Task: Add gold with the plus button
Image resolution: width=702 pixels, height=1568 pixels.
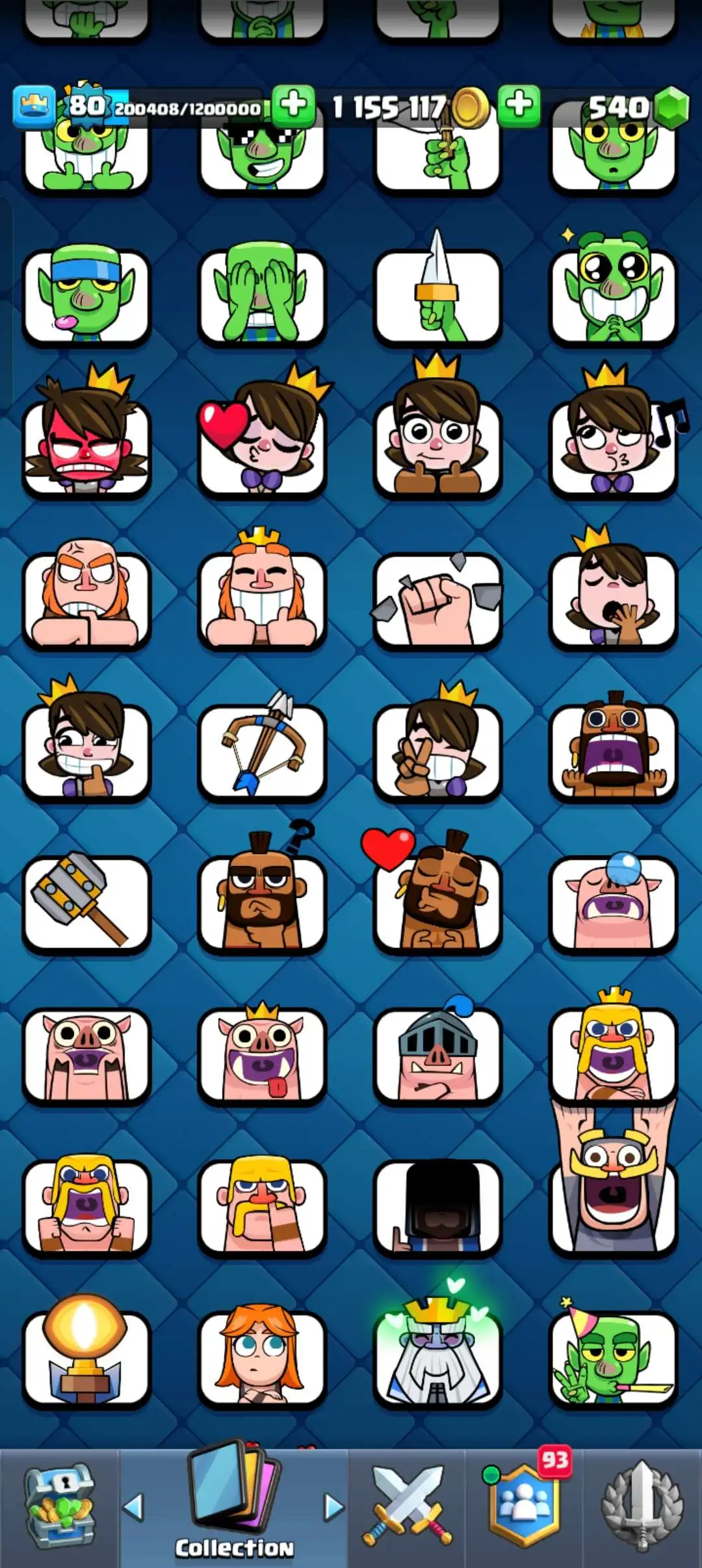Action: click(294, 105)
